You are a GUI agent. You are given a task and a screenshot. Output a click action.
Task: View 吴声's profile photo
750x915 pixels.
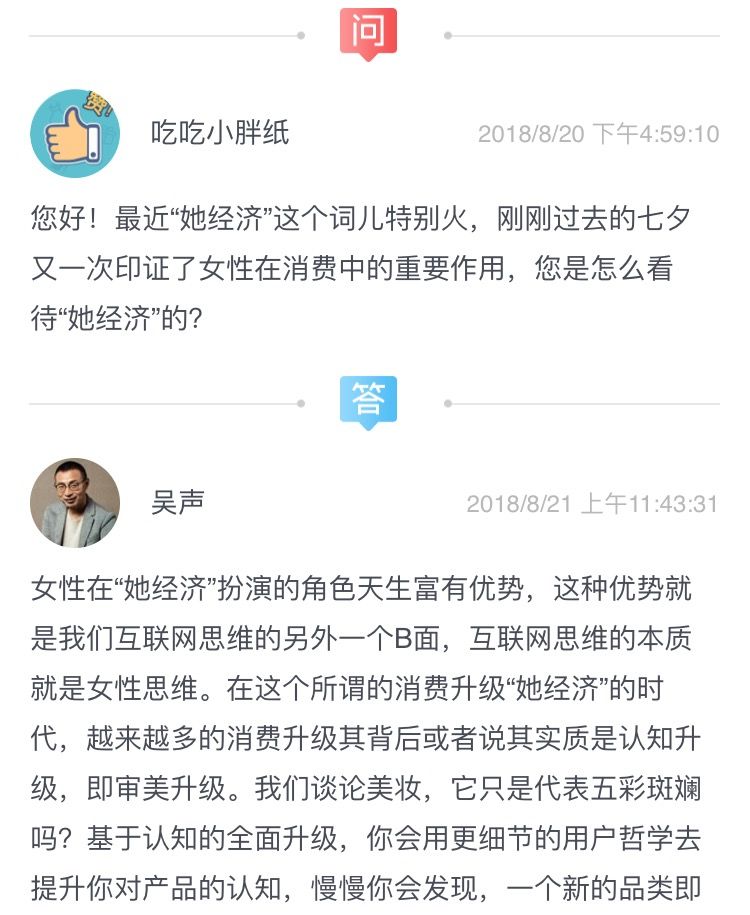(75, 503)
